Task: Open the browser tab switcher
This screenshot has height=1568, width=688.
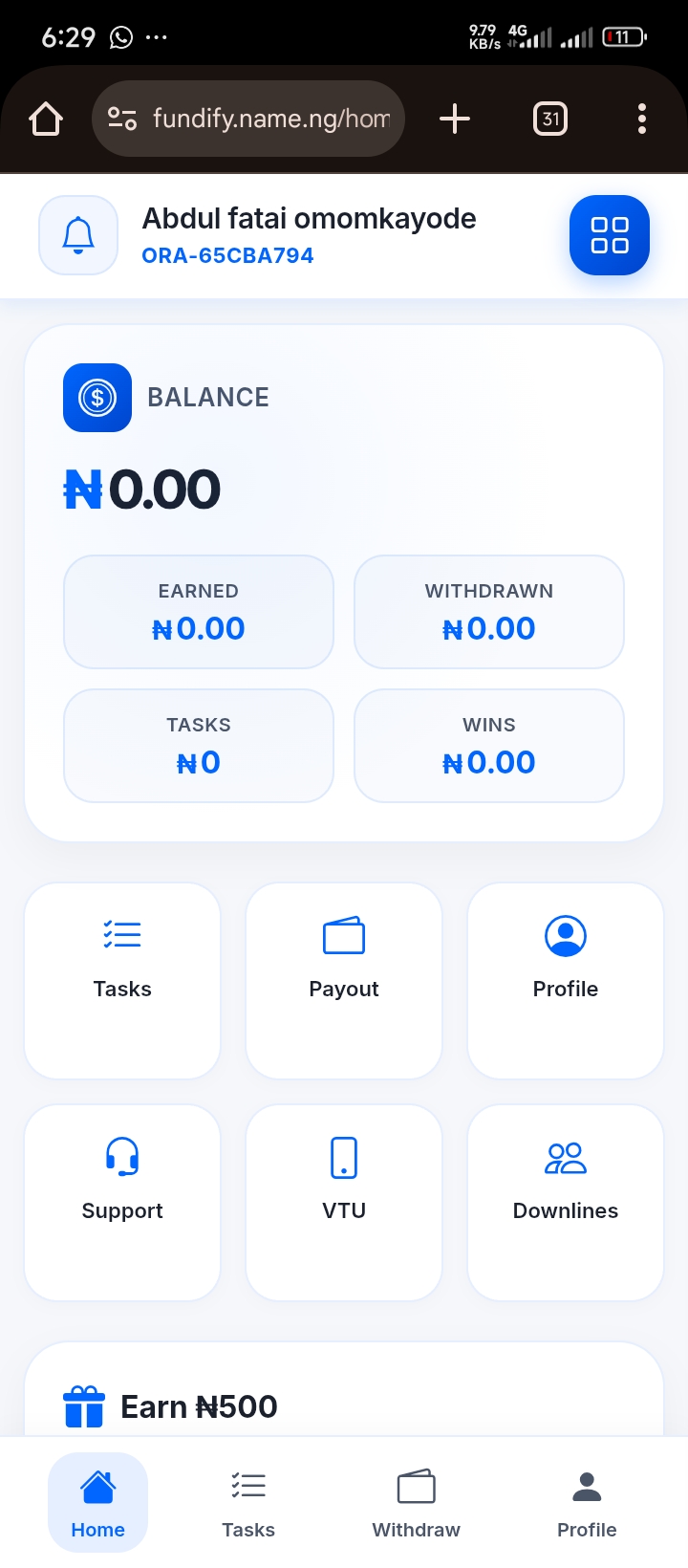Action: coord(550,120)
